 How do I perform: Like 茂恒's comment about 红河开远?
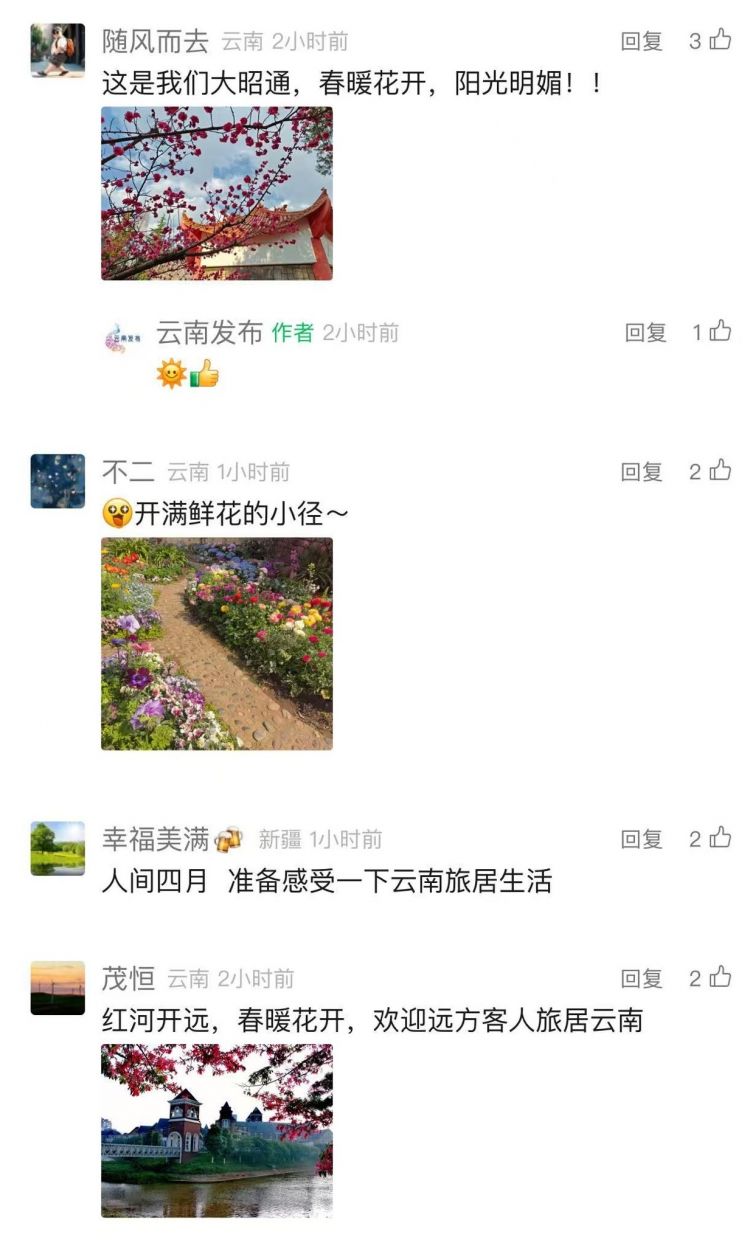click(x=719, y=977)
